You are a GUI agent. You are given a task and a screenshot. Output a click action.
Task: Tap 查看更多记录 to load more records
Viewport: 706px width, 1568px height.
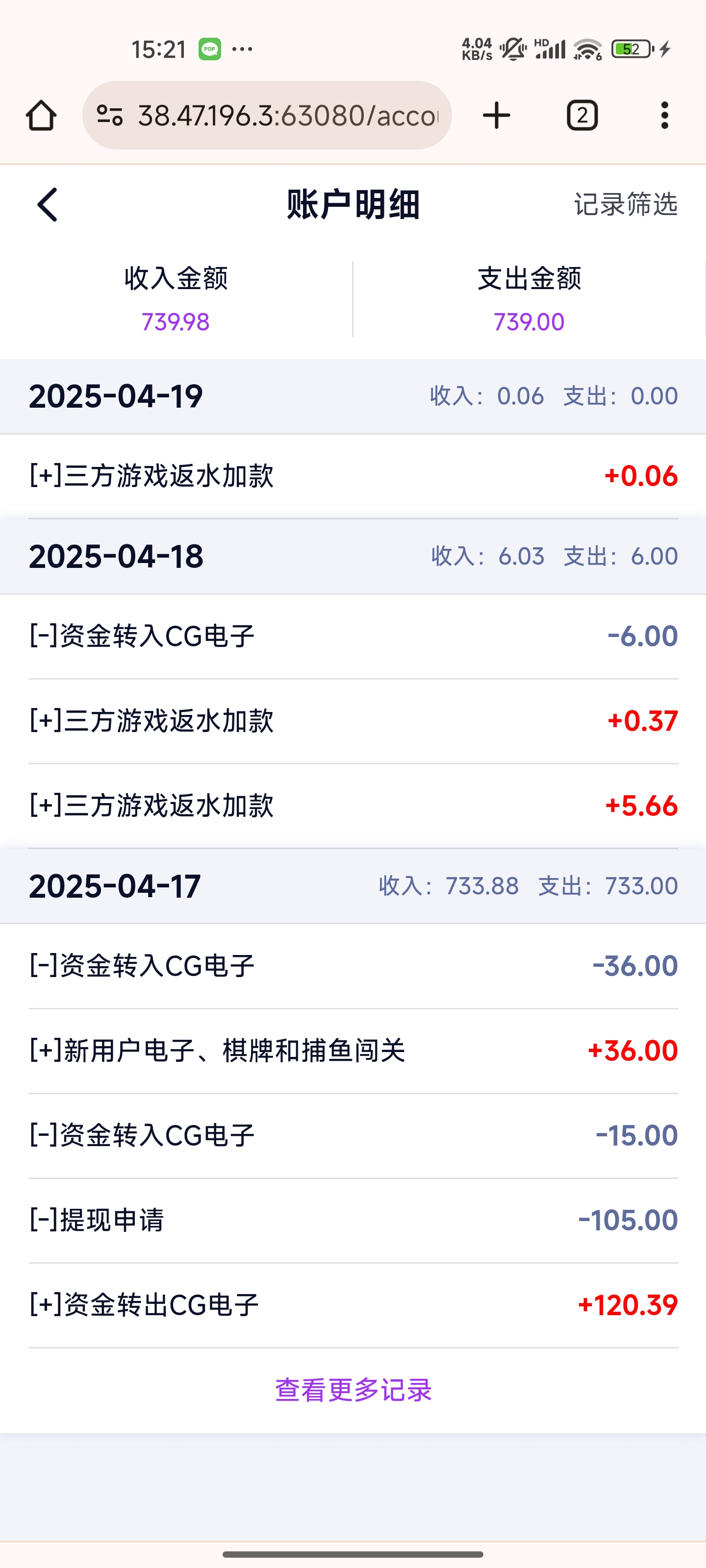(353, 1390)
